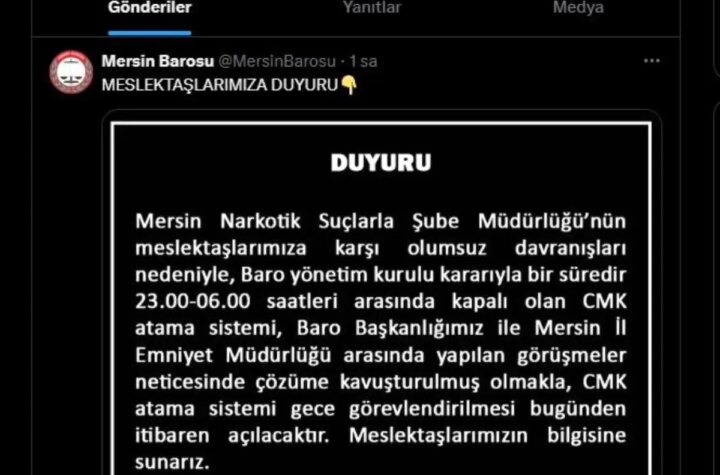Switch to the Medya tab

pos(578,8)
